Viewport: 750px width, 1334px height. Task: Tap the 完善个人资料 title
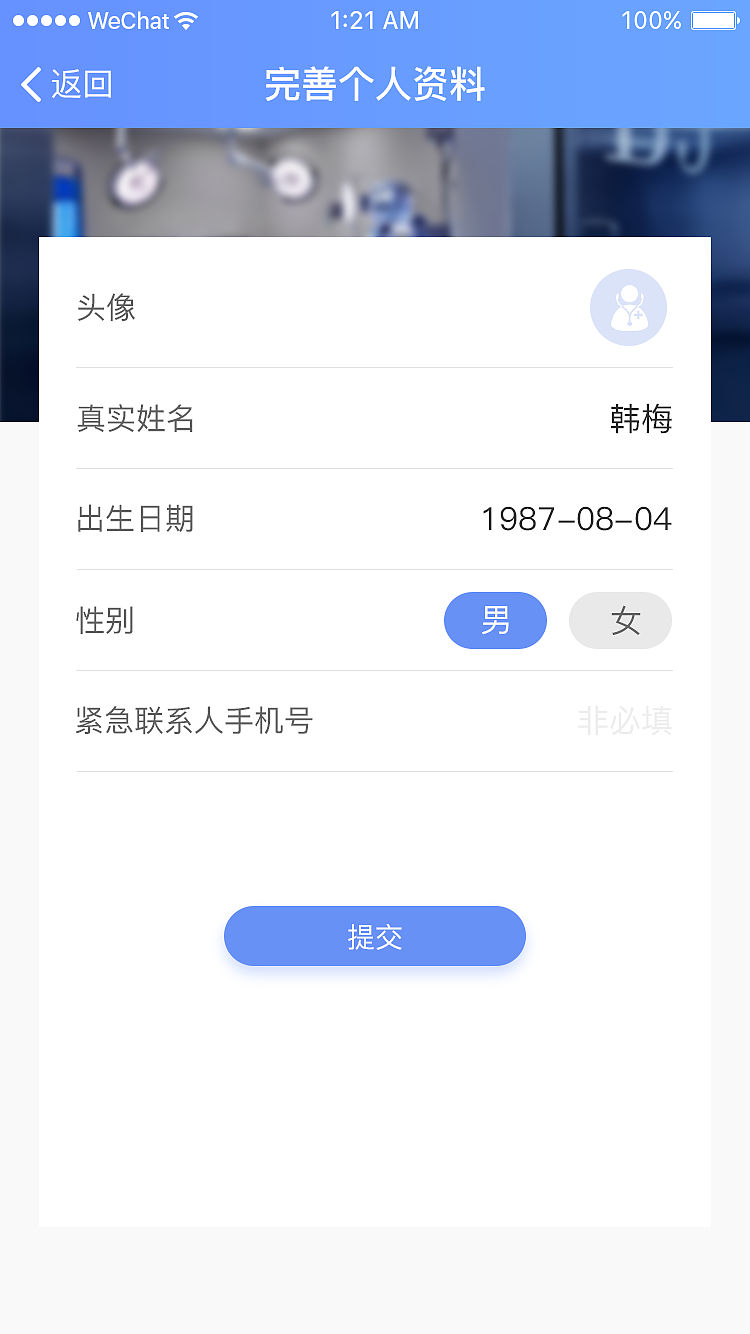point(374,86)
